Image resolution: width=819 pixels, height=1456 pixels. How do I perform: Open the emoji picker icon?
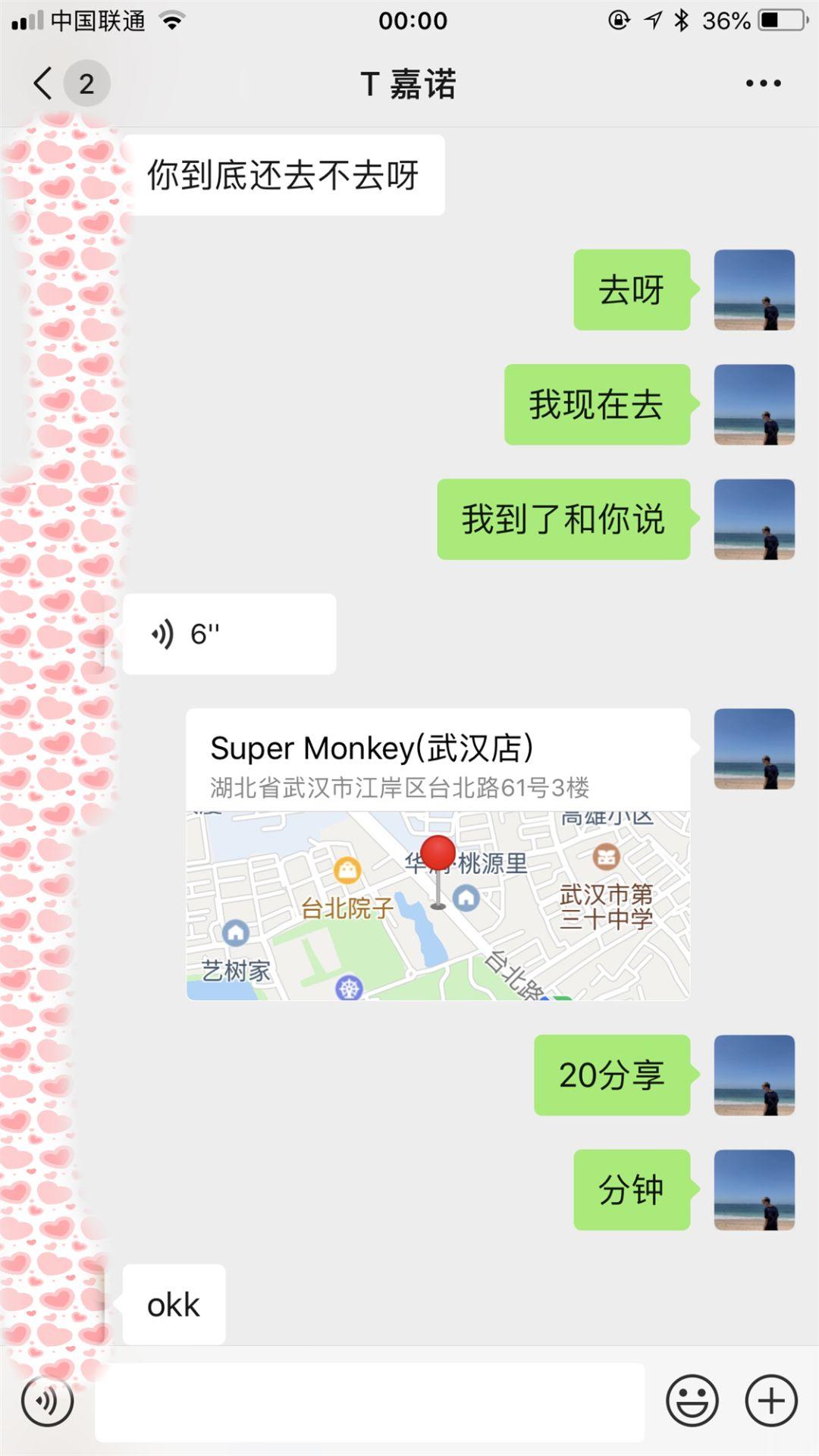[x=694, y=1399]
